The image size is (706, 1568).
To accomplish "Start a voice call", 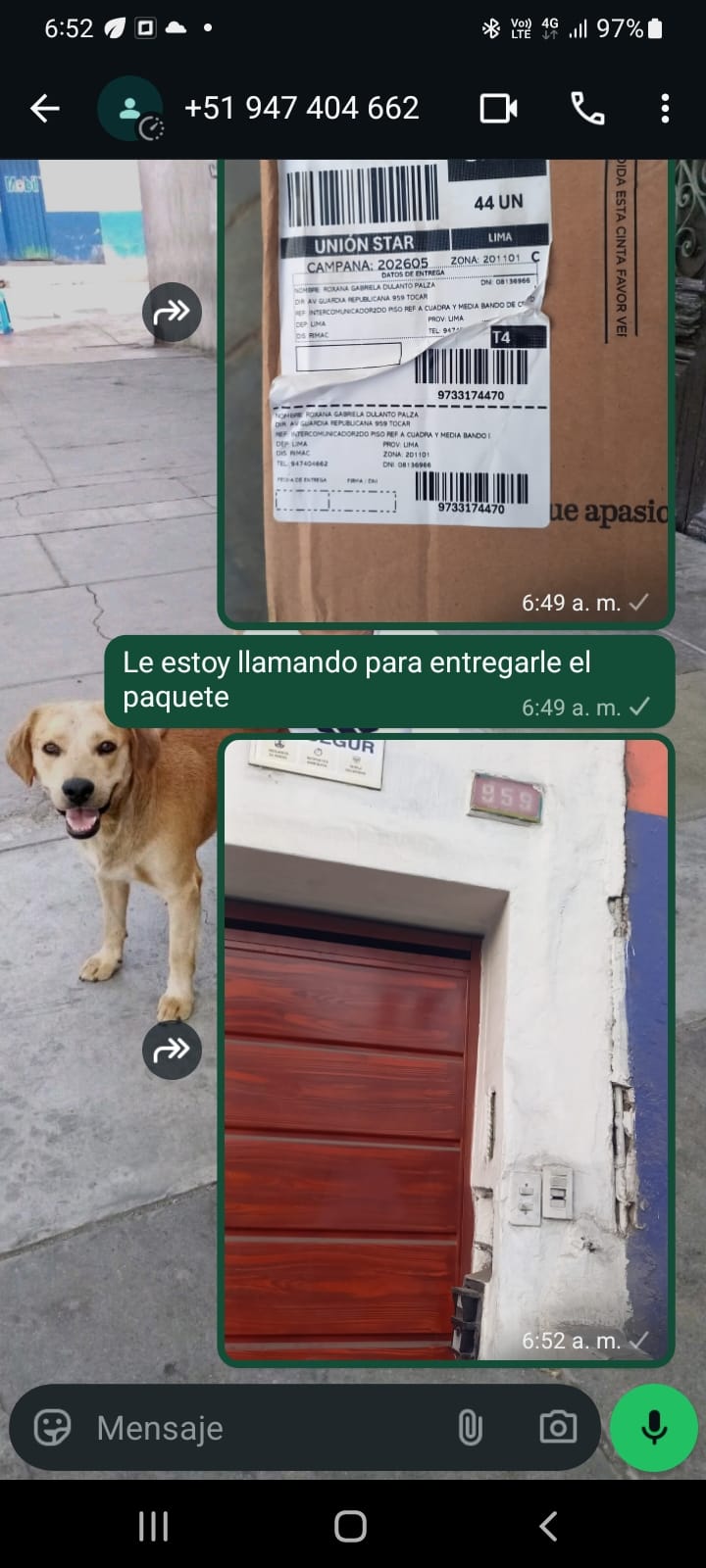I will point(587,108).
